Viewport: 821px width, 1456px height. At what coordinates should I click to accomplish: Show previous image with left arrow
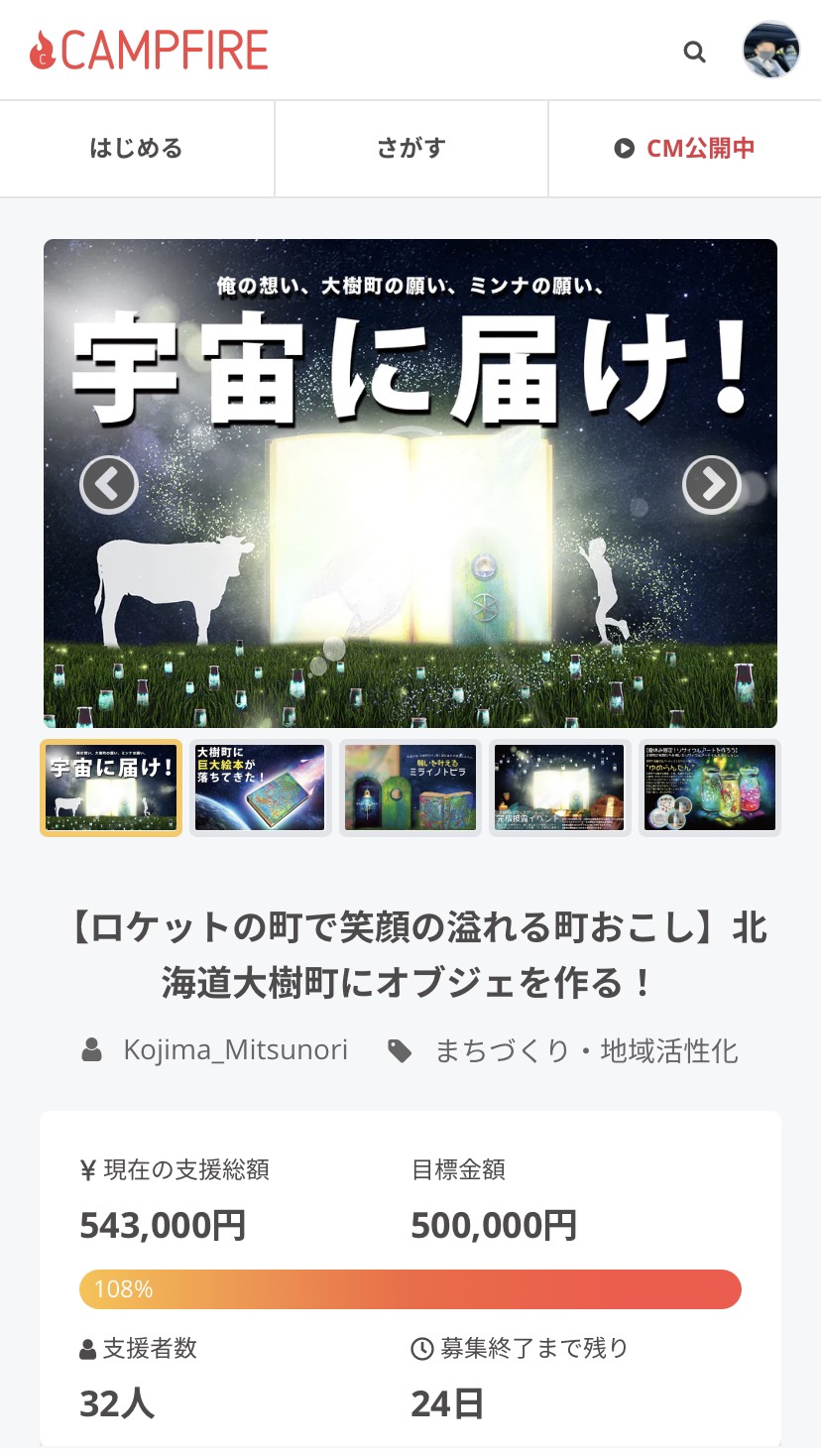pos(109,484)
